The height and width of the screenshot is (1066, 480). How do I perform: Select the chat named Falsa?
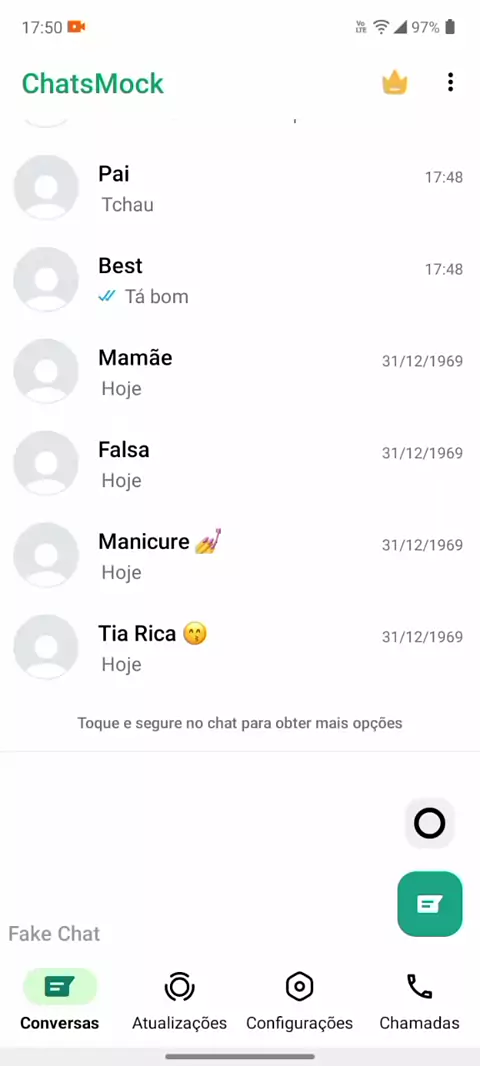(x=240, y=463)
